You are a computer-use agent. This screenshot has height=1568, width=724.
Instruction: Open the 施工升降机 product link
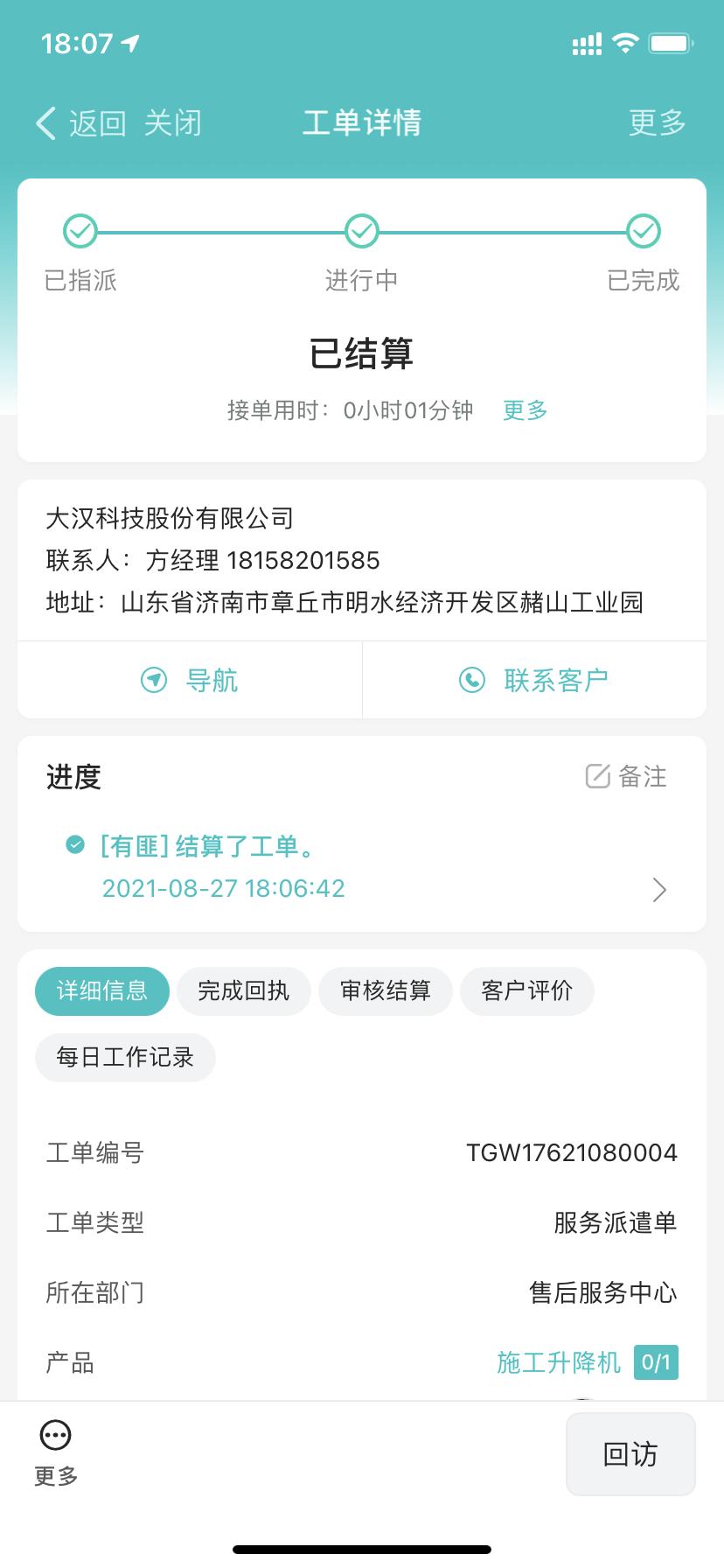click(x=559, y=1362)
